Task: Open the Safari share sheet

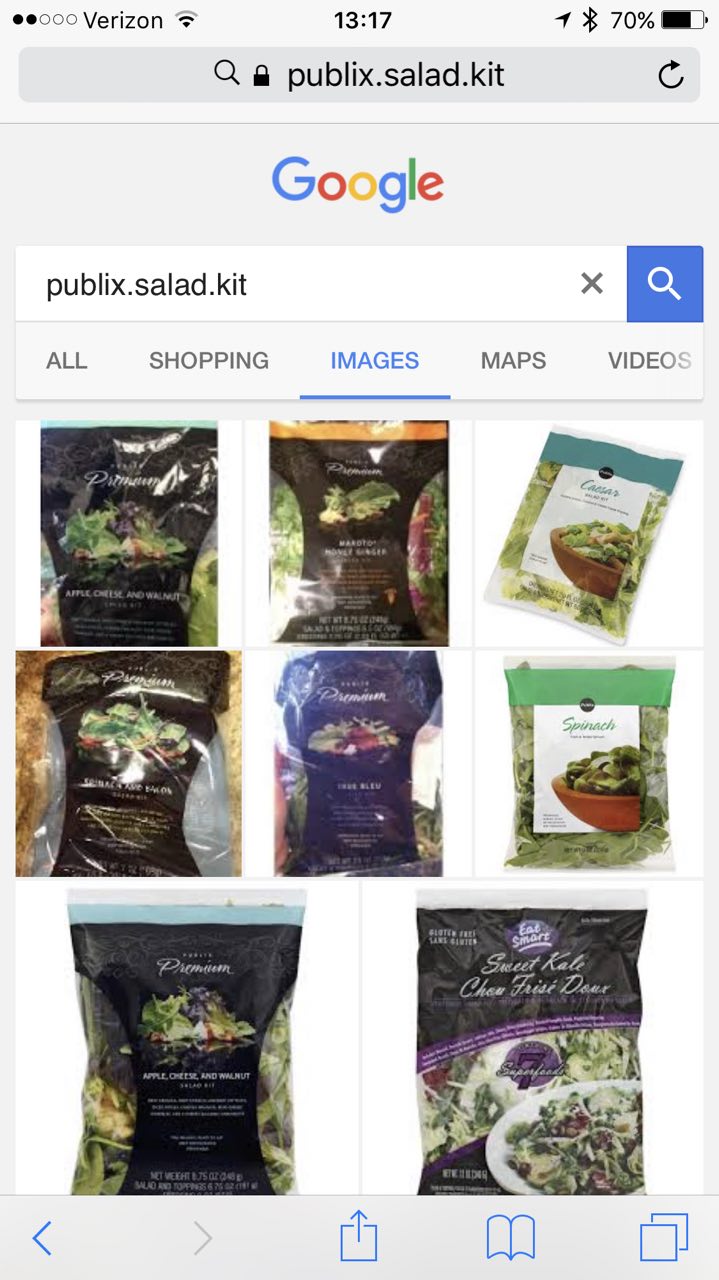Action: click(x=359, y=1238)
